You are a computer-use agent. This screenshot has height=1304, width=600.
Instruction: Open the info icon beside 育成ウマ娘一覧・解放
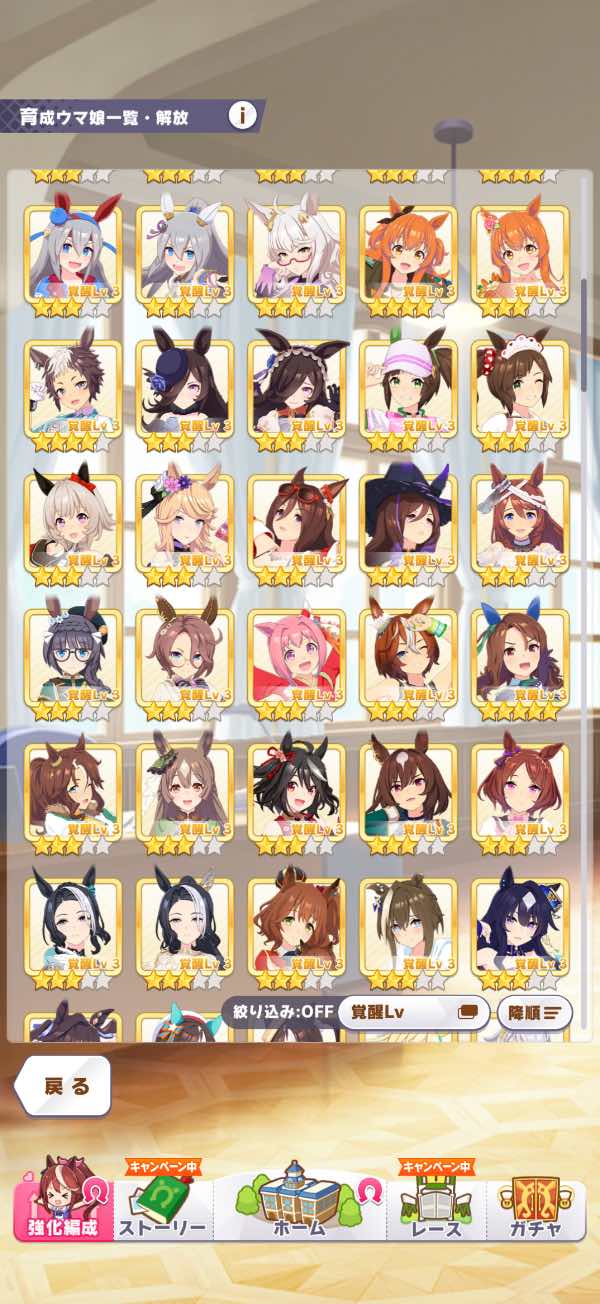point(242,116)
